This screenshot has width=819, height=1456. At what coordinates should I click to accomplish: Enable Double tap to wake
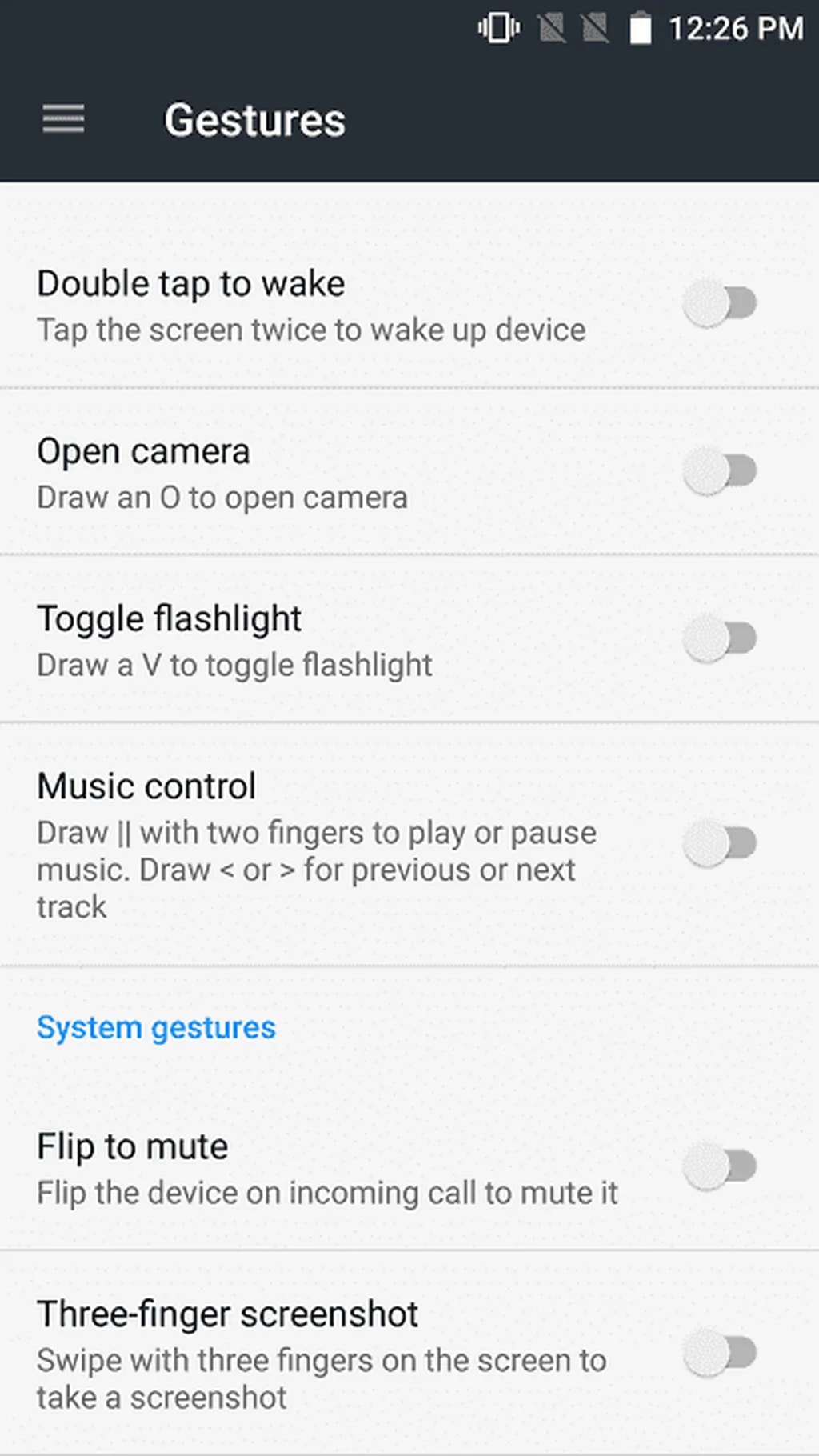[719, 304]
